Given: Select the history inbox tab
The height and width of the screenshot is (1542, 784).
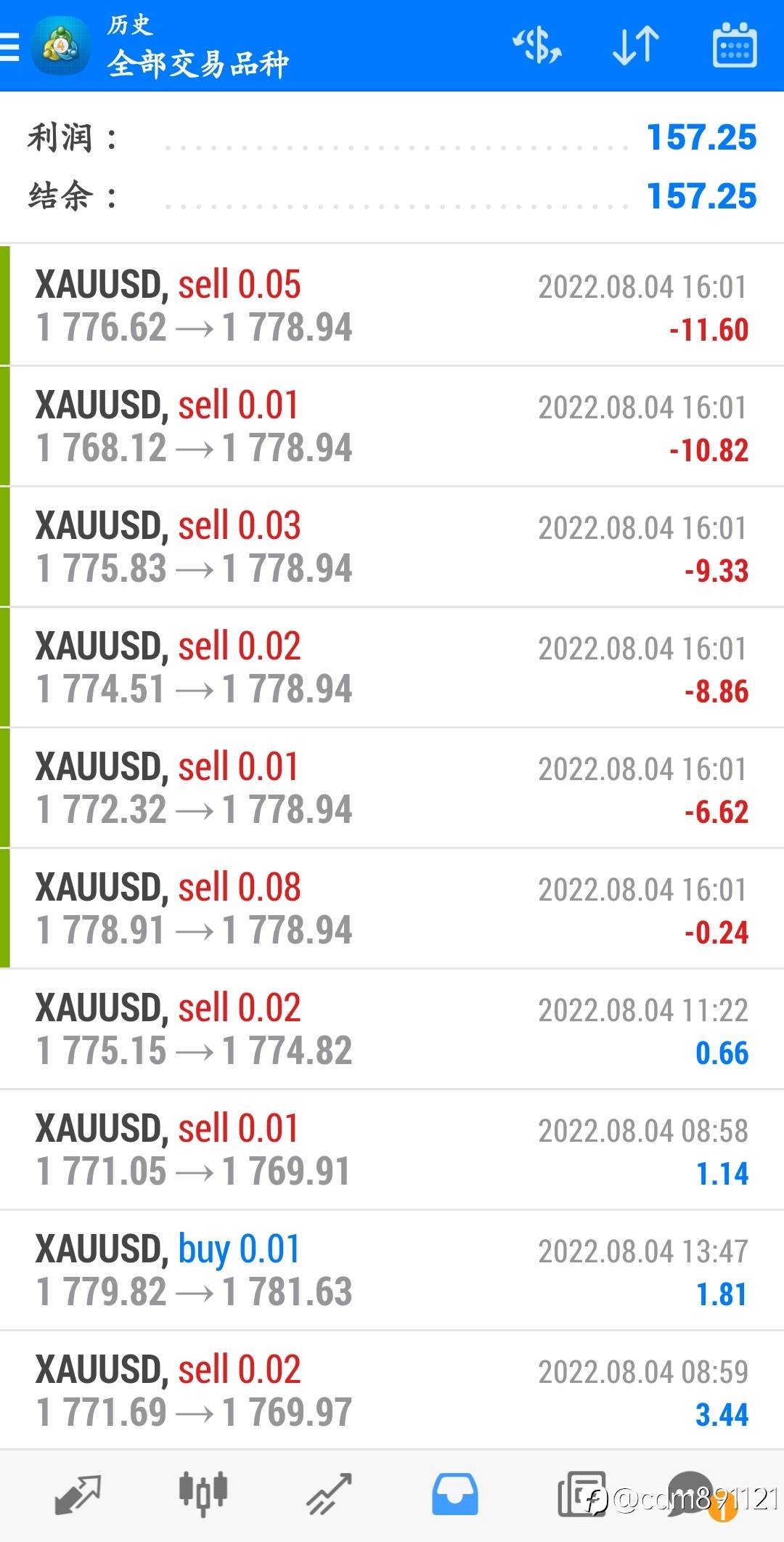Looking at the screenshot, I should pyautogui.click(x=455, y=1493).
